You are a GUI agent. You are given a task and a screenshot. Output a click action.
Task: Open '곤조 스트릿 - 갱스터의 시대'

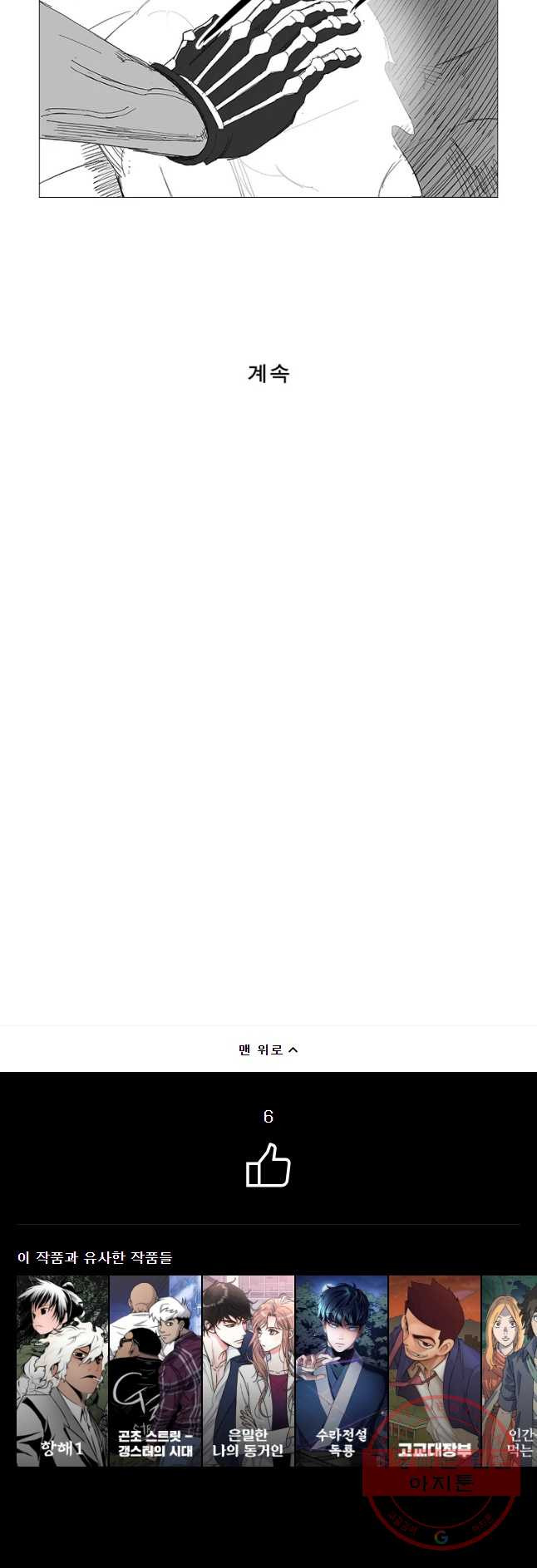point(155,1370)
